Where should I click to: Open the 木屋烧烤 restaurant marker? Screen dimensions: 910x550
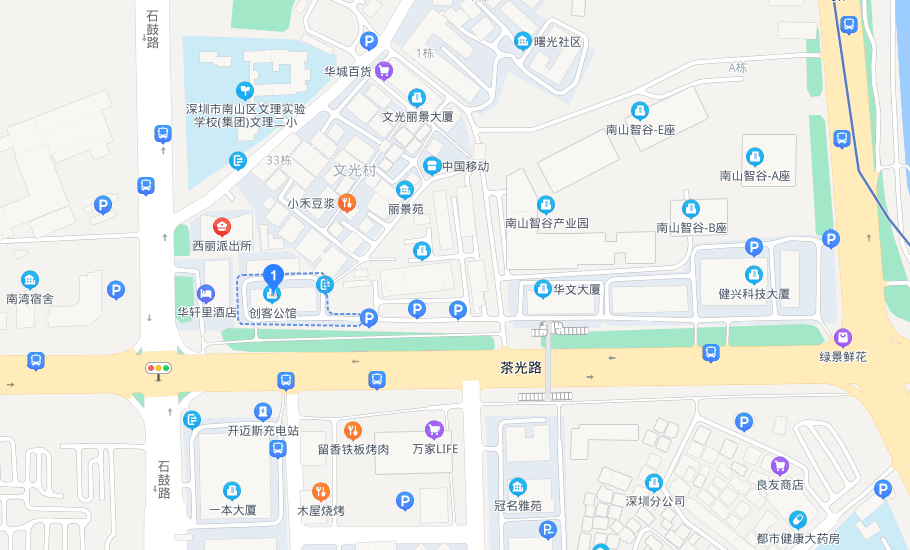(x=320, y=492)
